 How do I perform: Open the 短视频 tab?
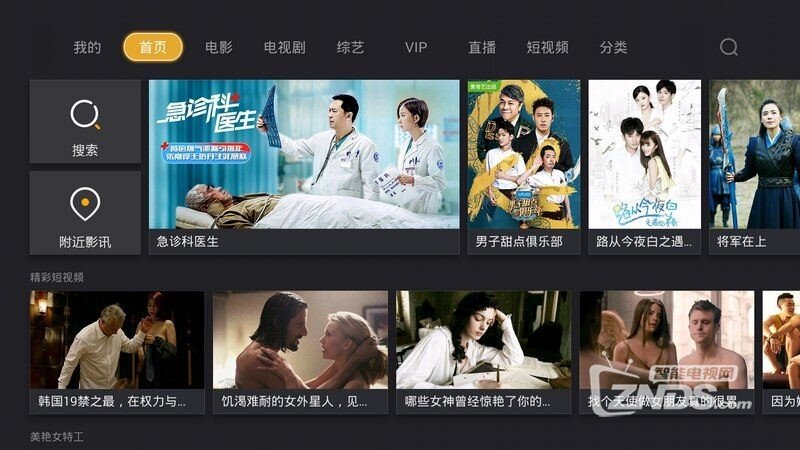click(x=547, y=47)
